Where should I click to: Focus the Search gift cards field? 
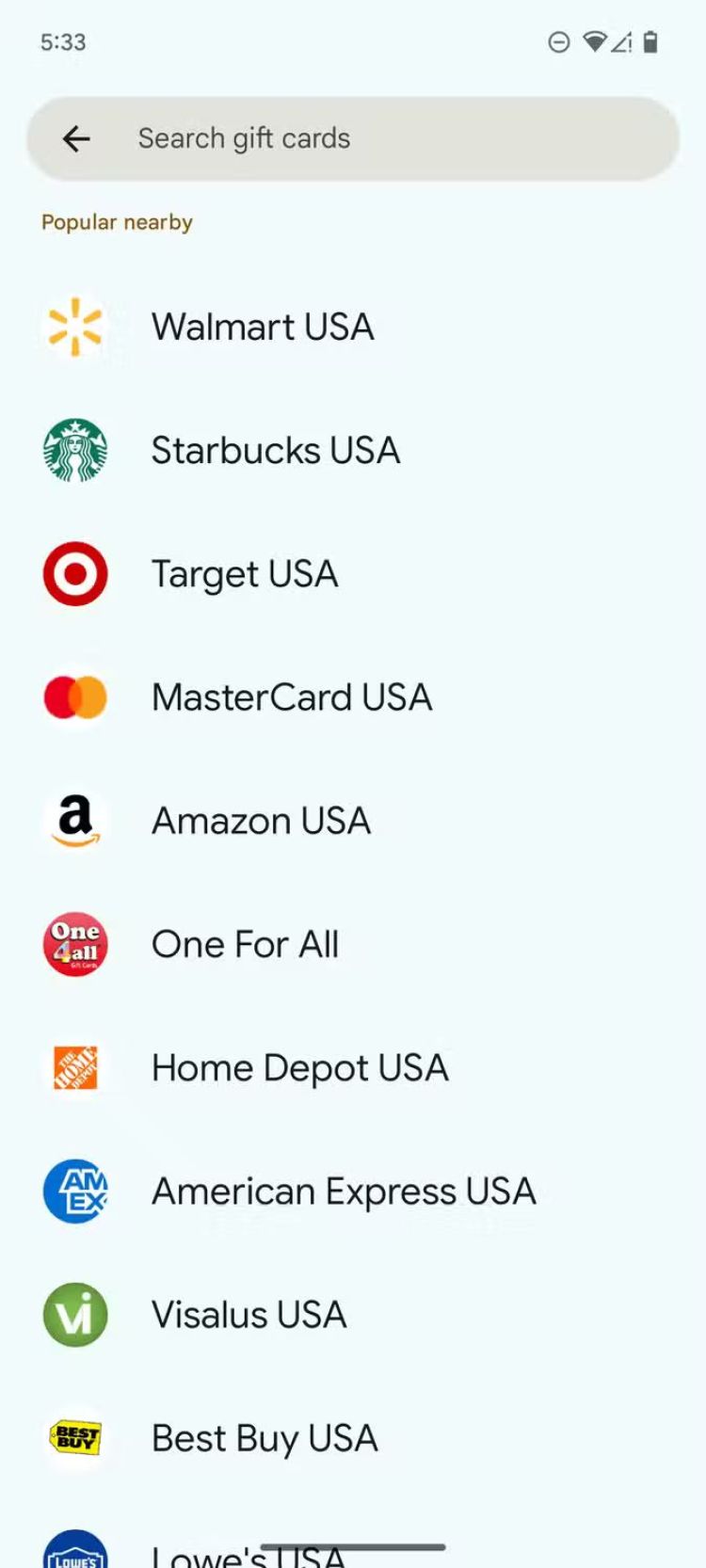(377, 139)
